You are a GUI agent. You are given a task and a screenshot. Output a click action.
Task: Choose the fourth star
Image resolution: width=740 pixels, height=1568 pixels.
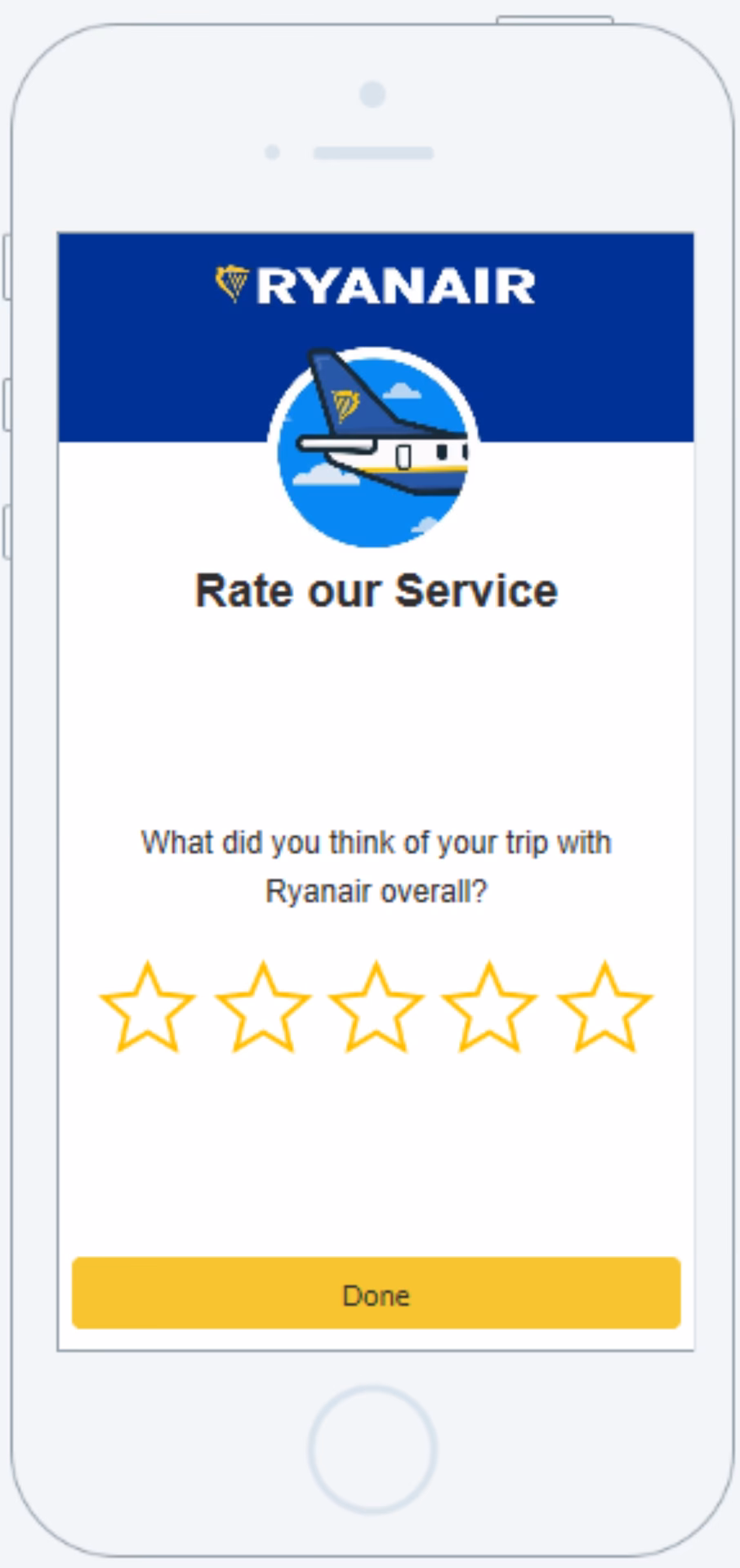[489, 1009]
